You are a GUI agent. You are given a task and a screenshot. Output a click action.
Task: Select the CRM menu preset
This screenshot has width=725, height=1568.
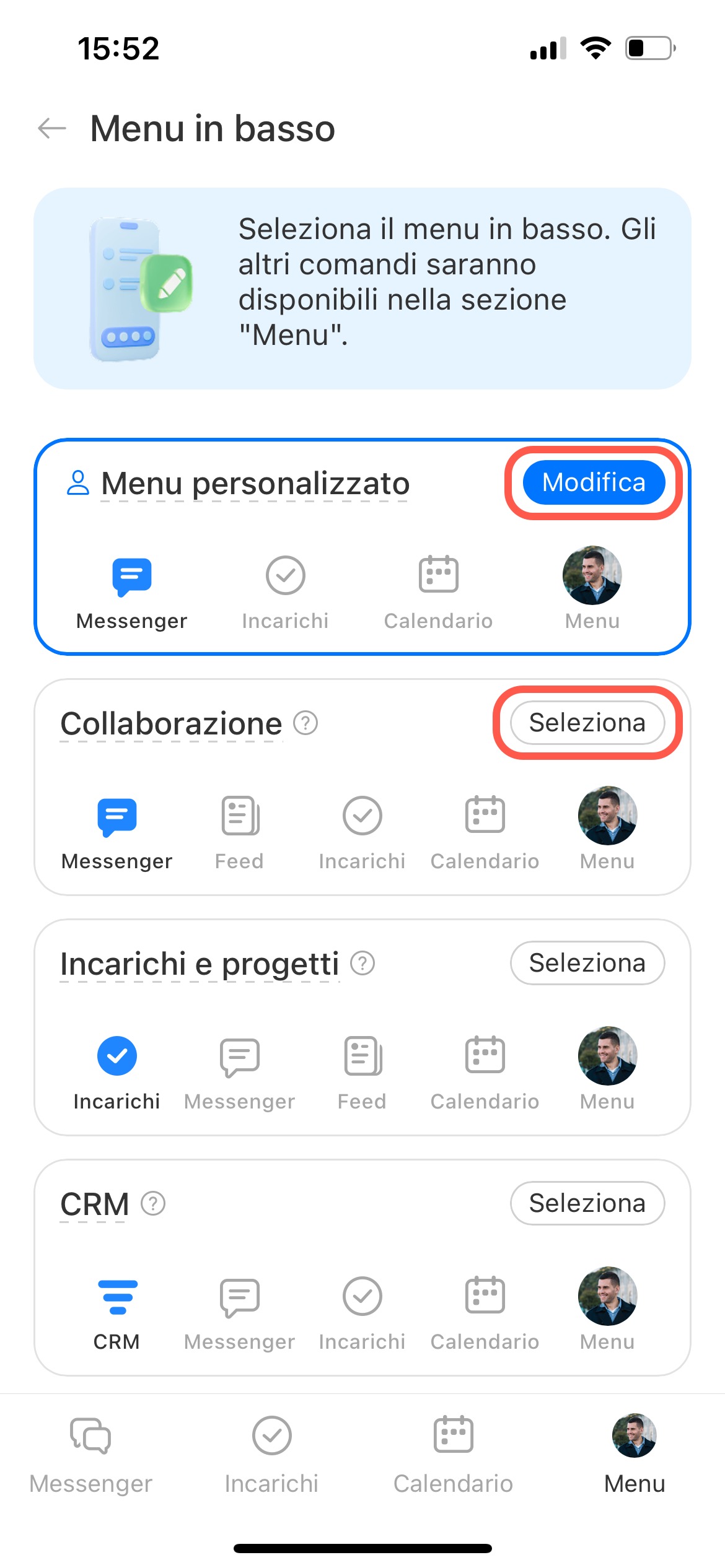click(x=587, y=1203)
